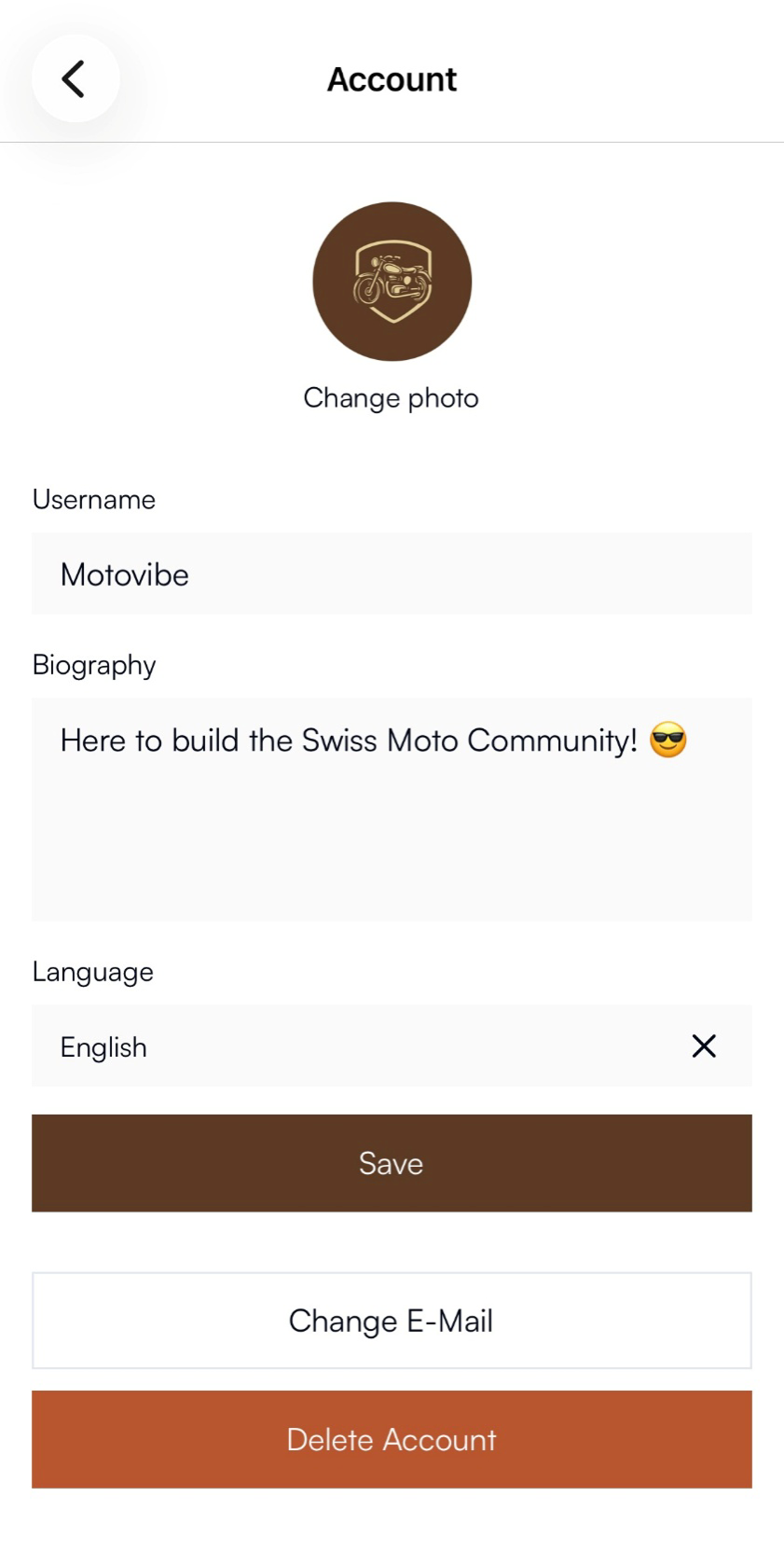Tap the Delete Account button

coord(392,1439)
